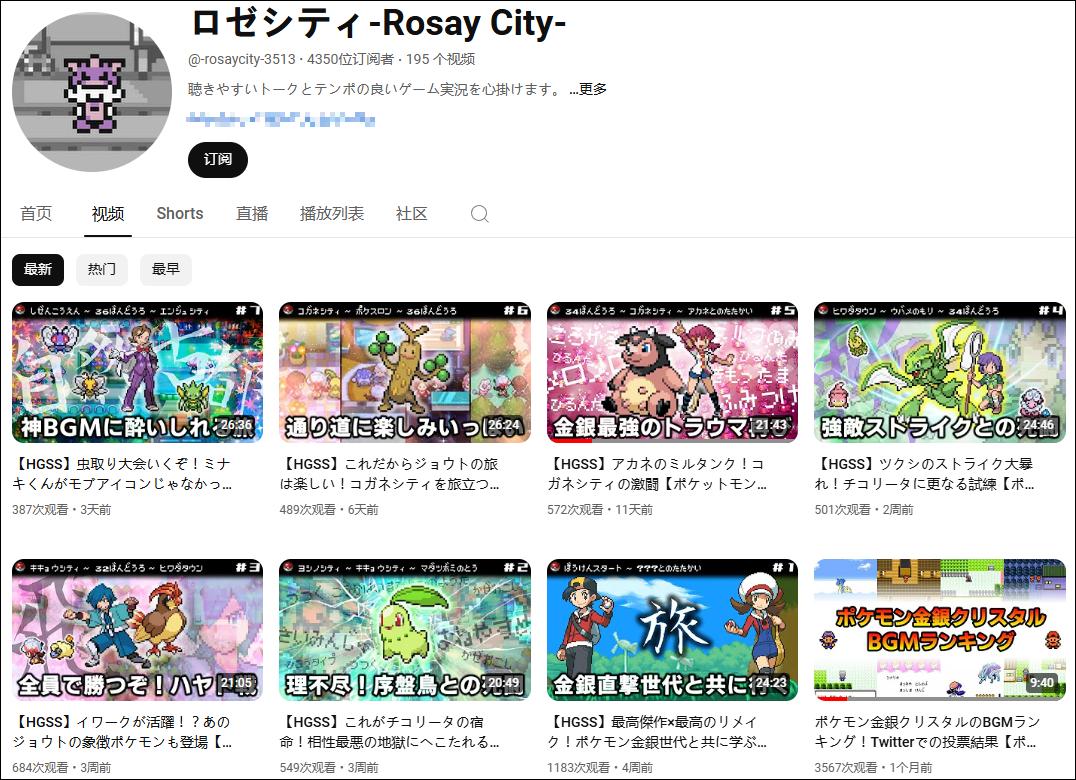Play HGSS video これがチコリータの宿命

405,629
